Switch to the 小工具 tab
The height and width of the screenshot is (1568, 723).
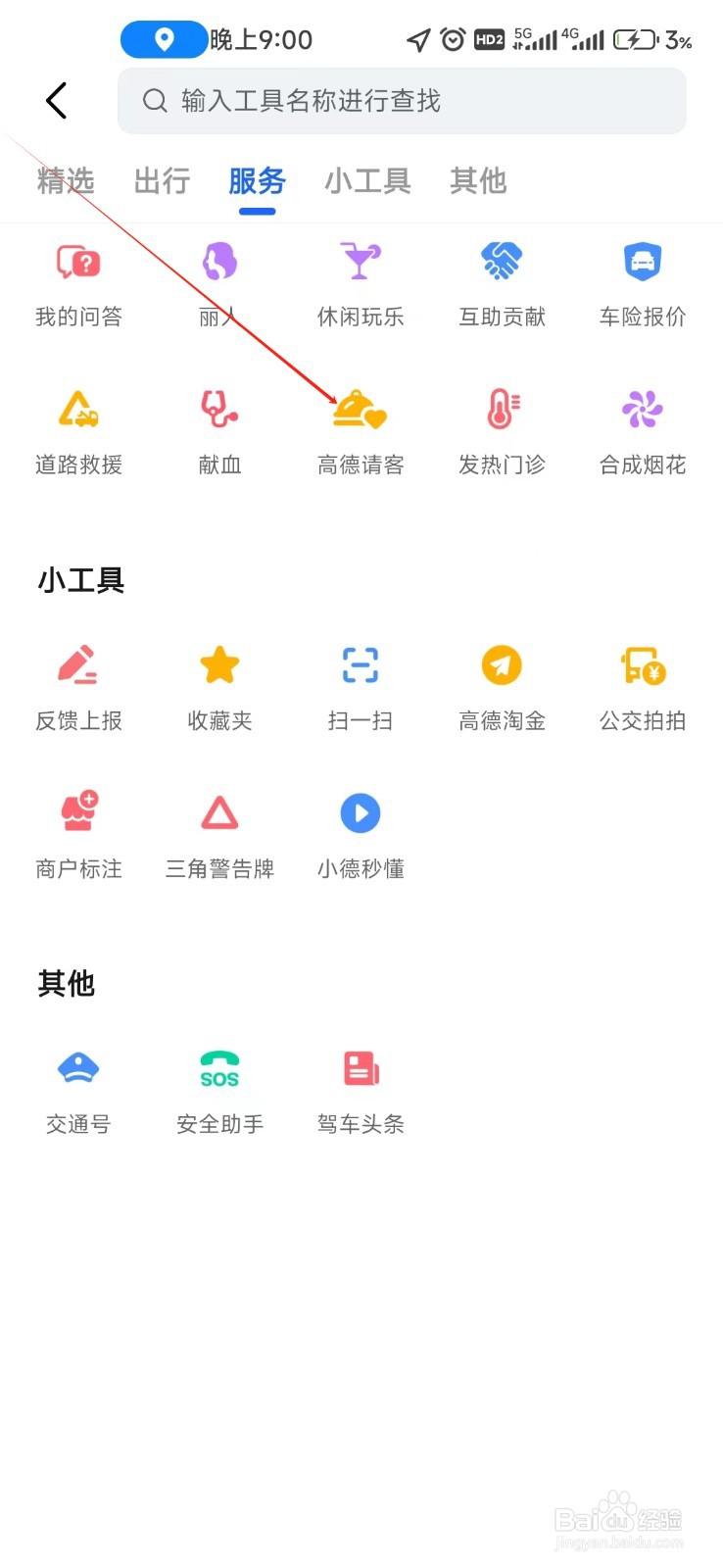click(367, 181)
